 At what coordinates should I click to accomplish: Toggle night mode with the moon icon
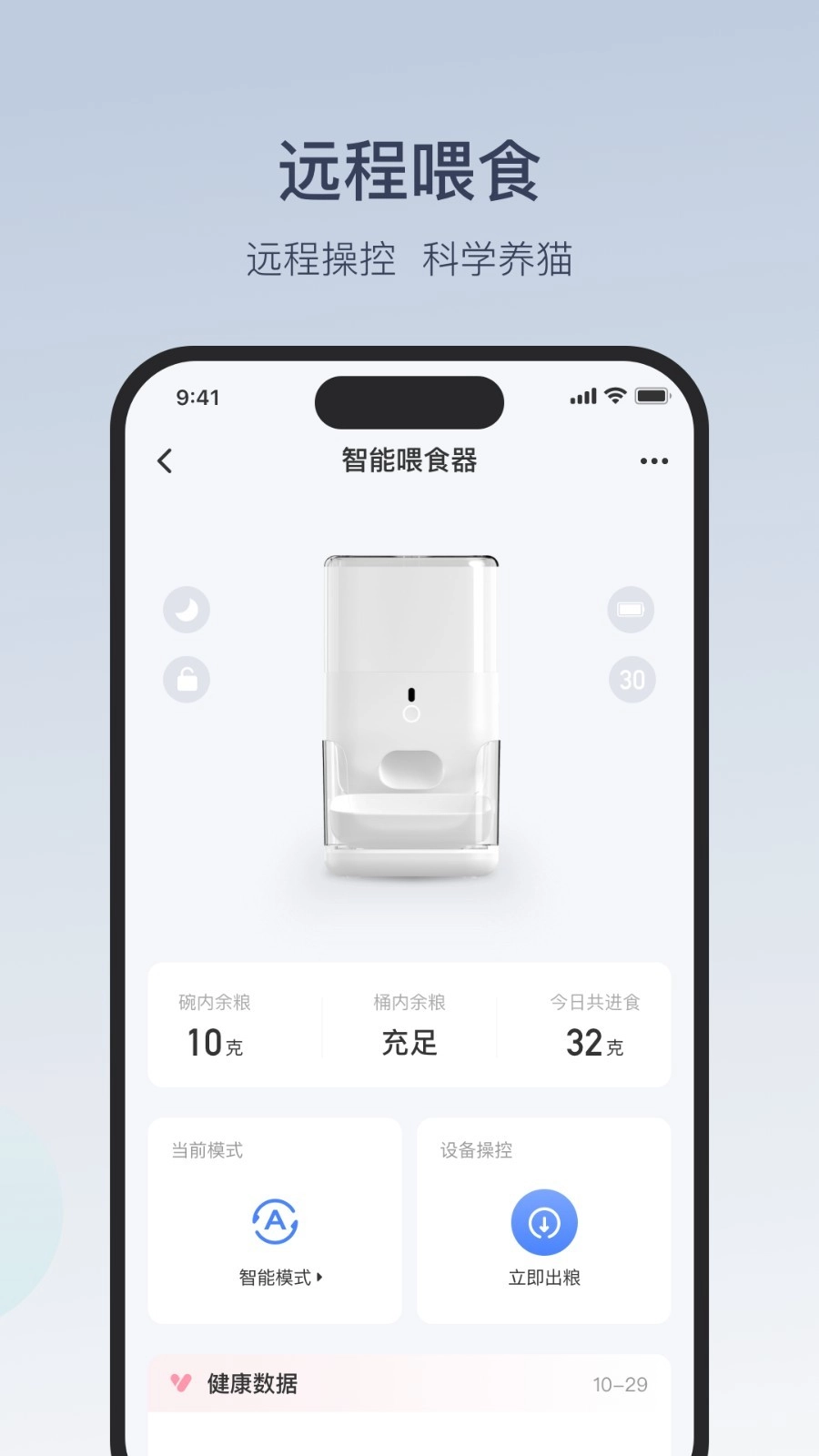(x=186, y=610)
